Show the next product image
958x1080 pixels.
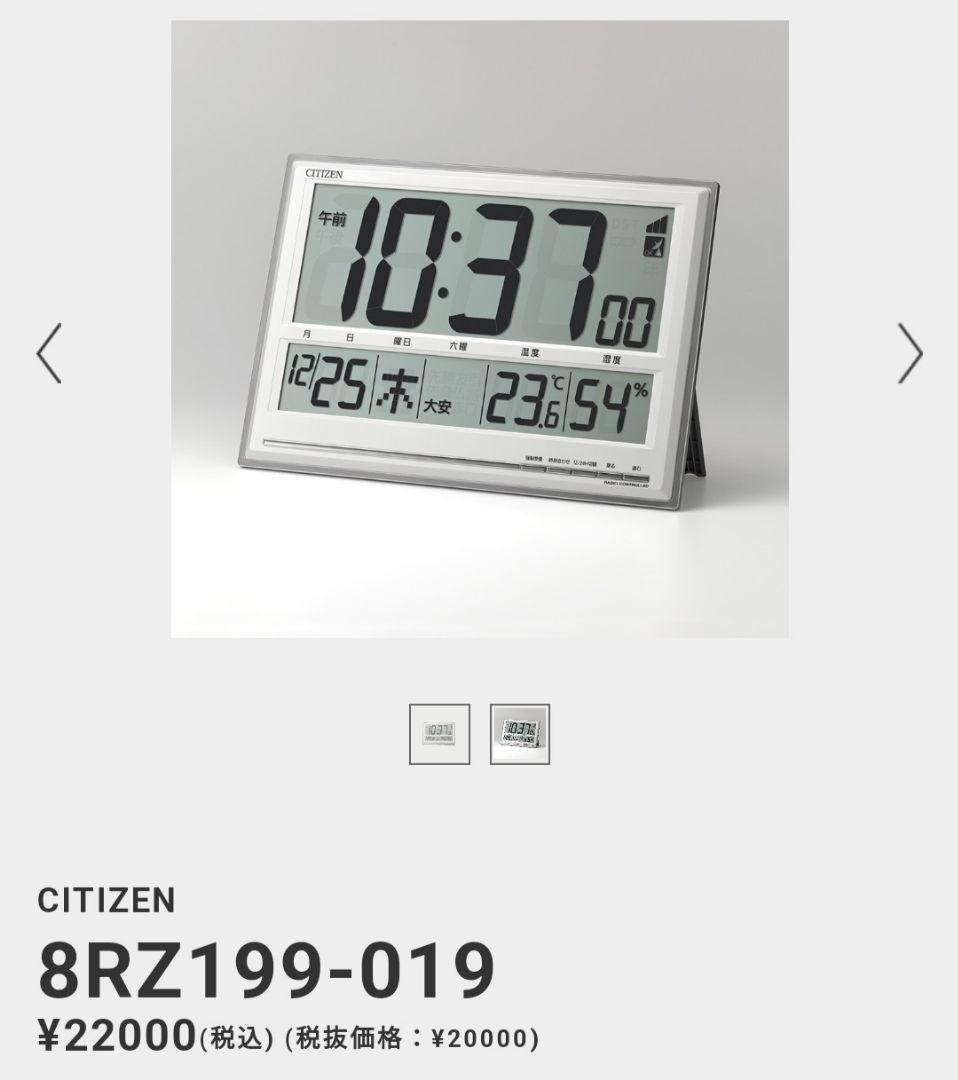[909, 352]
